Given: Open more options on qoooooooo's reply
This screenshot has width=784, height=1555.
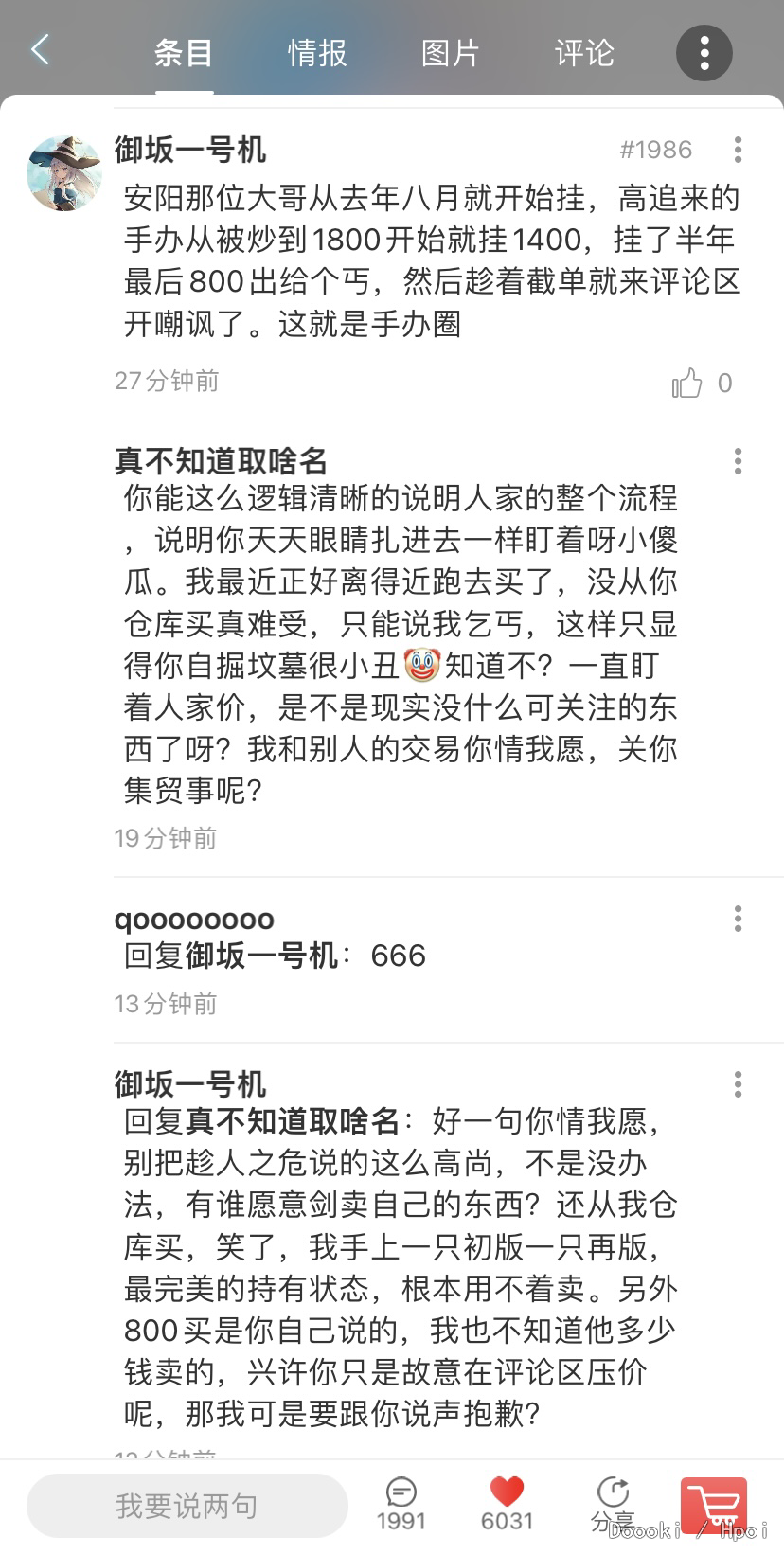Looking at the screenshot, I should (738, 919).
